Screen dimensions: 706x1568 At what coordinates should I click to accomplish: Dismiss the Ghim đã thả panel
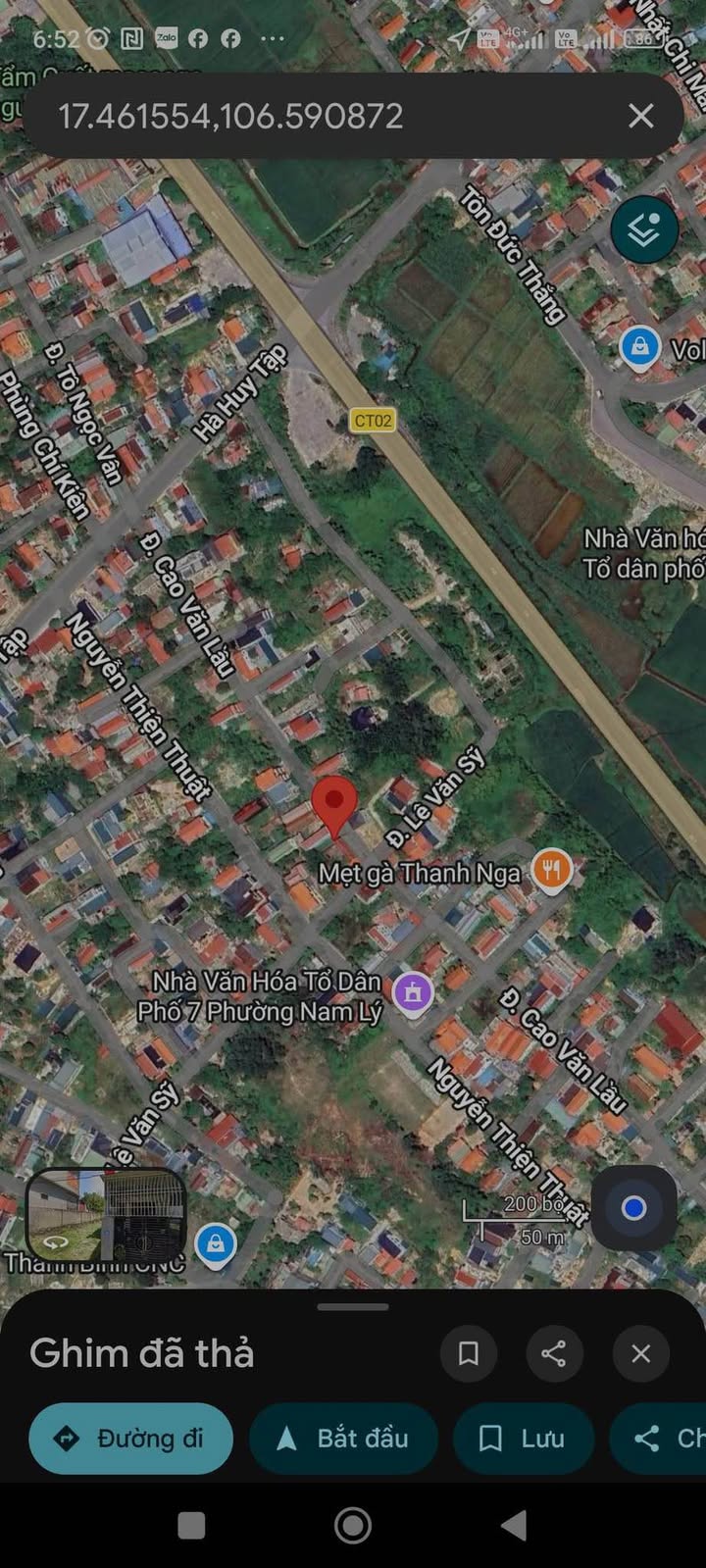[x=640, y=1353]
